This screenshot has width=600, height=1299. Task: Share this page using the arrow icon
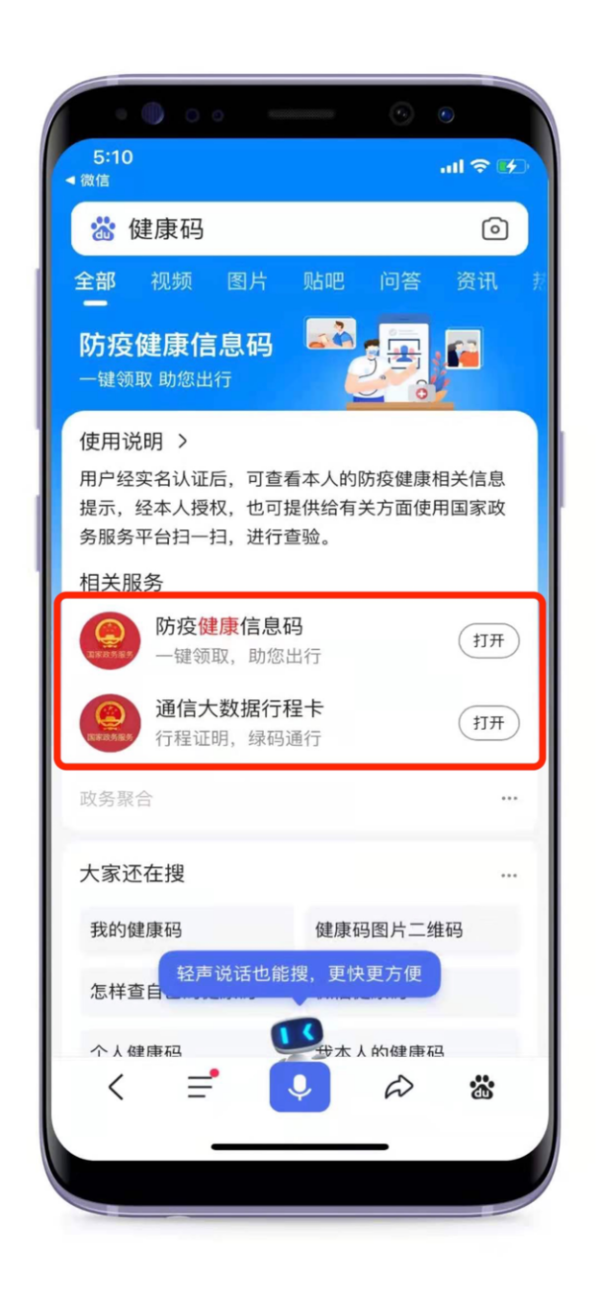point(398,1088)
